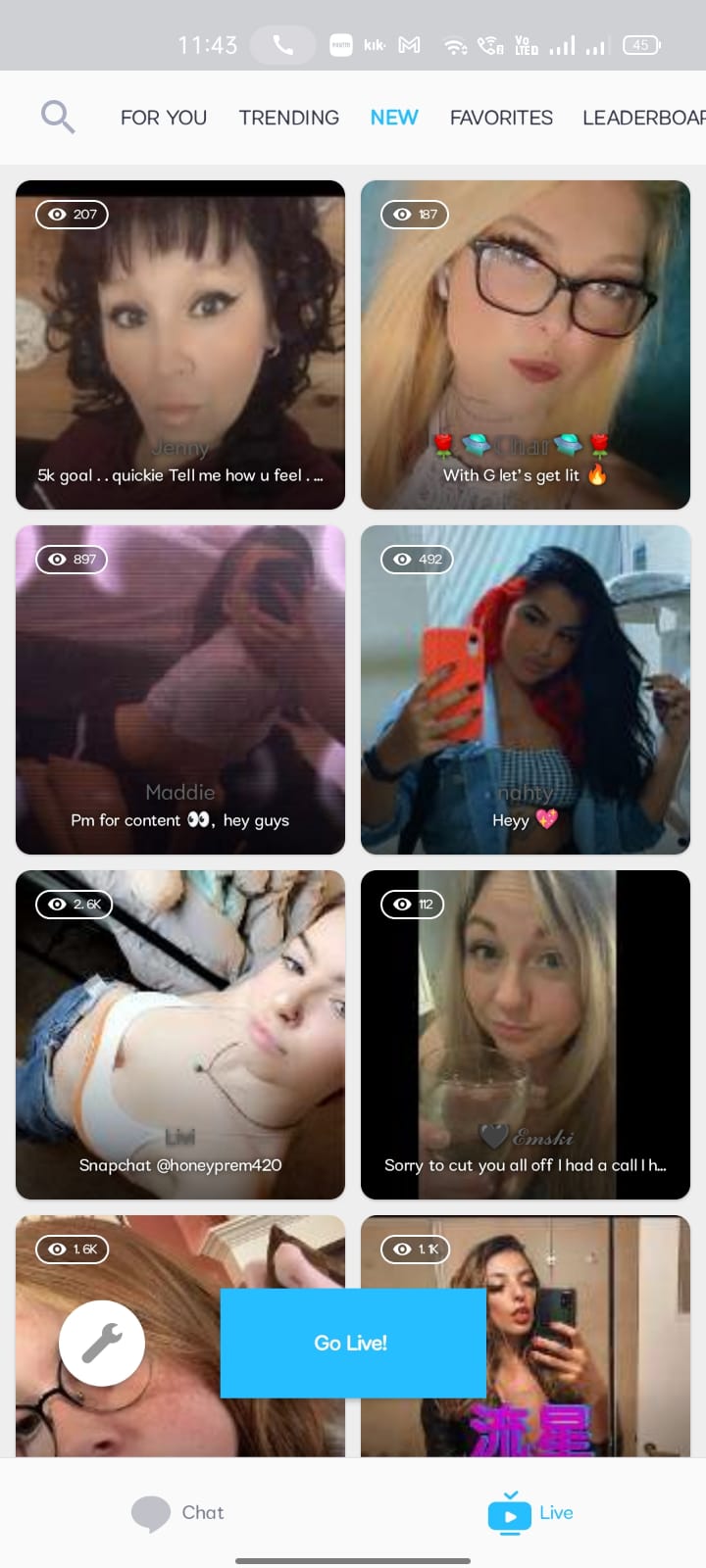Tap the phone call icon in status bar
The width and height of the screenshot is (706, 1568).
pyautogui.click(x=282, y=44)
